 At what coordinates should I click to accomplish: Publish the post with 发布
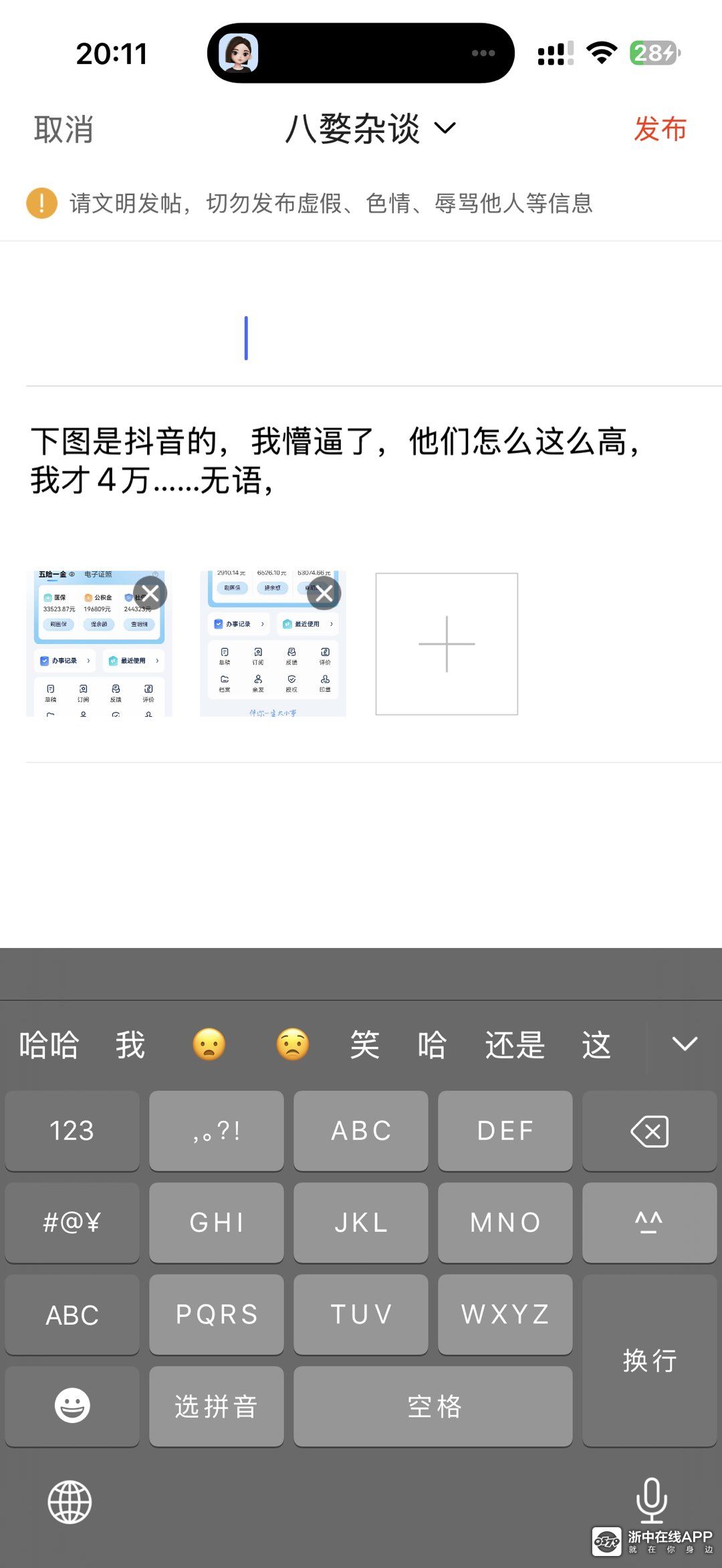(659, 129)
